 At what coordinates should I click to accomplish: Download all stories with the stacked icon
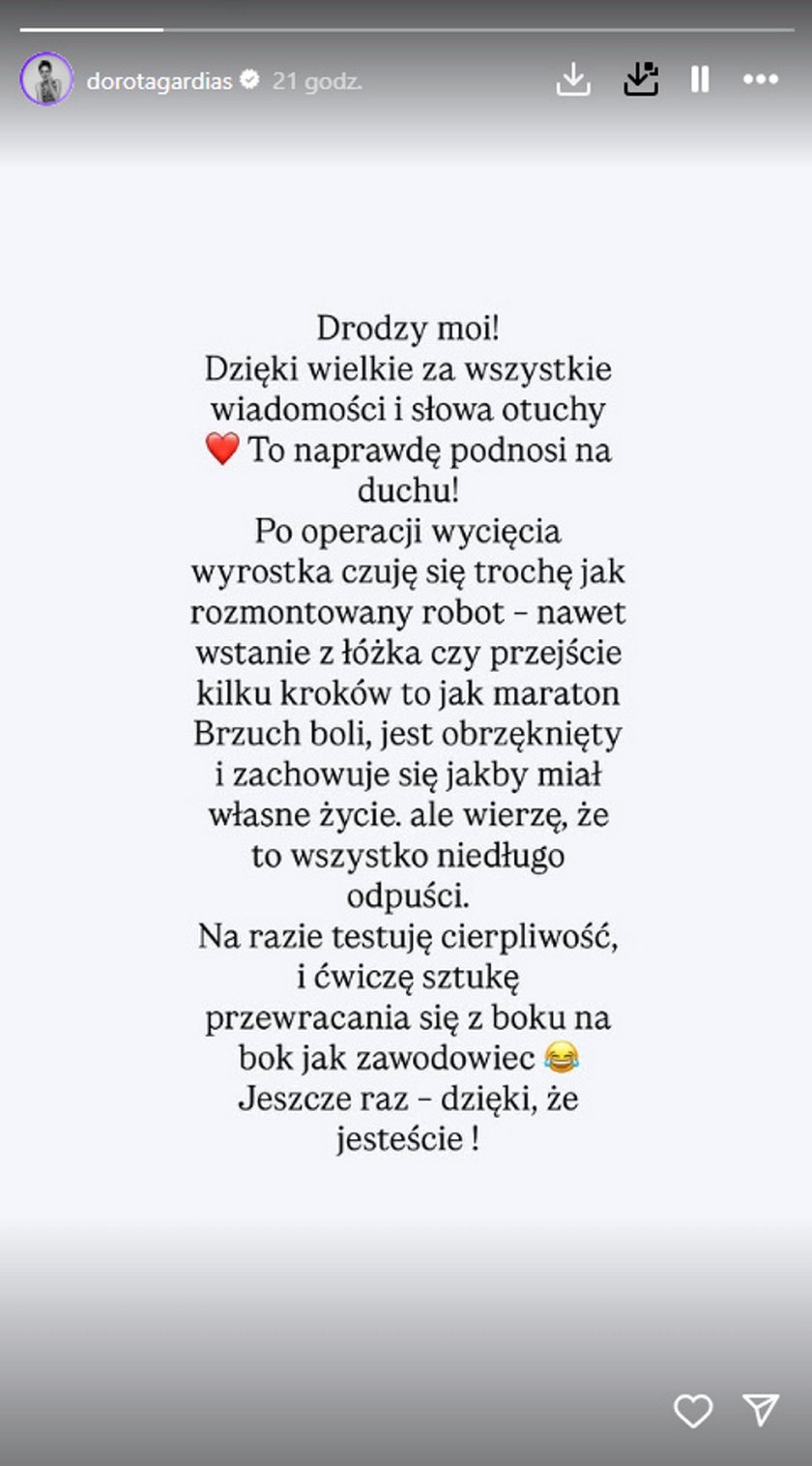tap(641, 79)
